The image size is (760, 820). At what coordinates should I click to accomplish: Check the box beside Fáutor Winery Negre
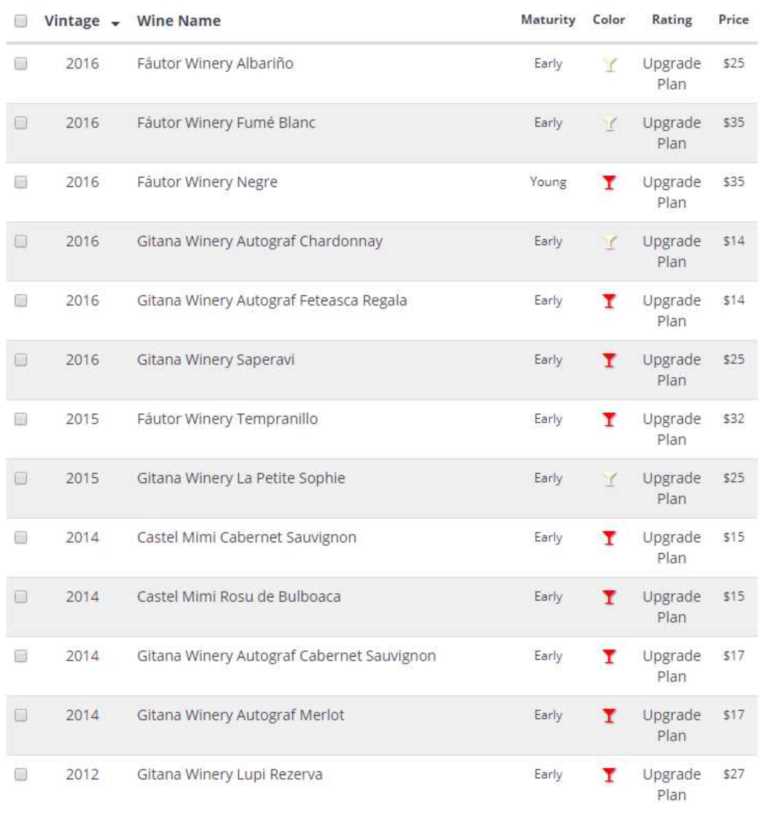[x=21, y=182]
